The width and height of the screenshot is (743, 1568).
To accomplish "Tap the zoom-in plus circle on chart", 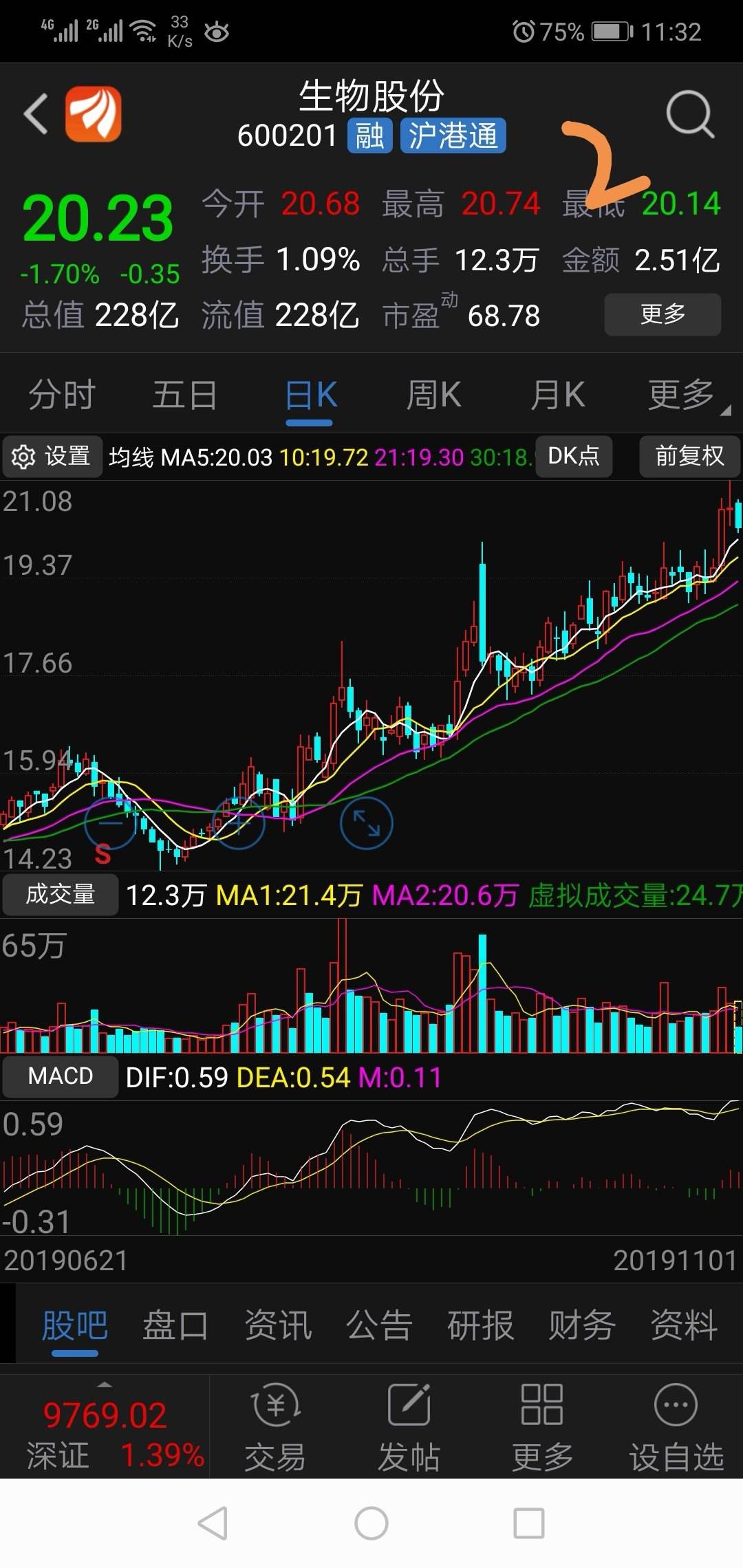I will click(239, 823).
